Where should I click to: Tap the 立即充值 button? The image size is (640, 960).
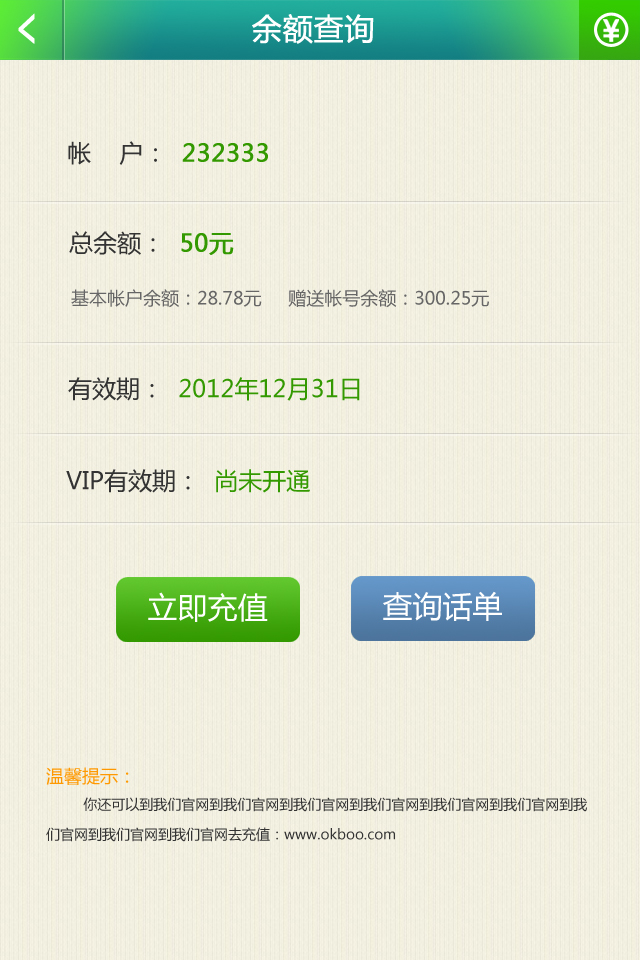pos(208,609)
